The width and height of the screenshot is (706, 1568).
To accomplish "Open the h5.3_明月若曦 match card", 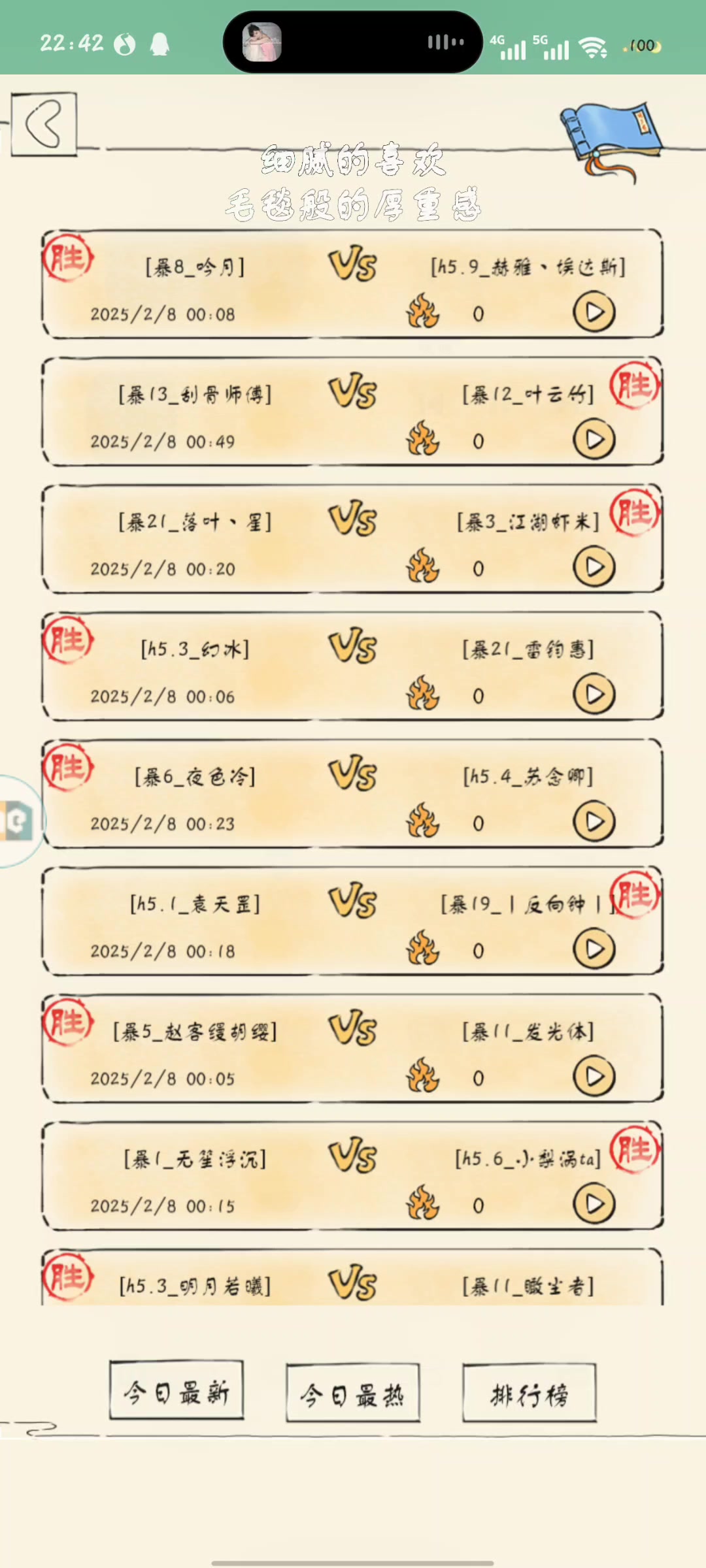I will pos(353,1282).
